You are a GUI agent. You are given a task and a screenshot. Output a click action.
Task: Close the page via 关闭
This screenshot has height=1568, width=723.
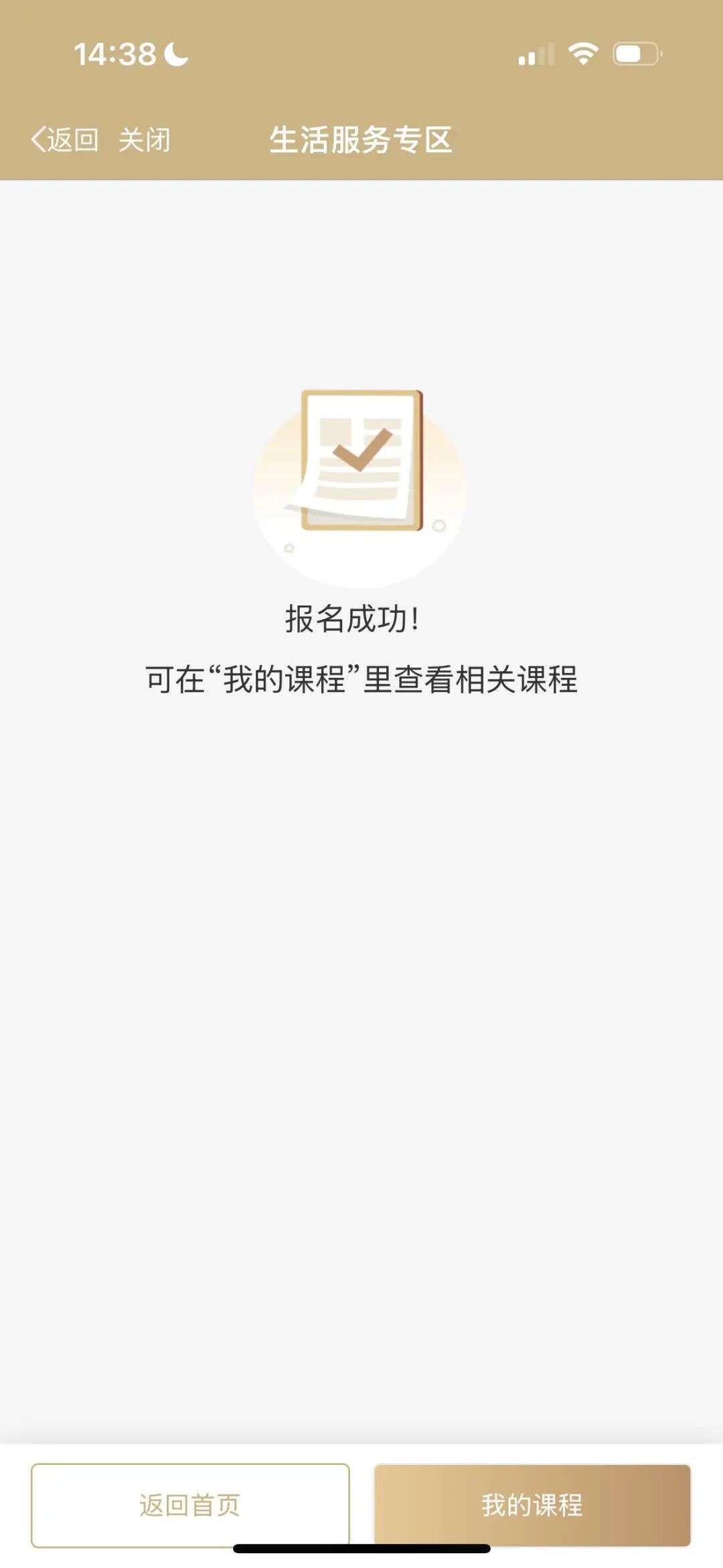[145, 140]
